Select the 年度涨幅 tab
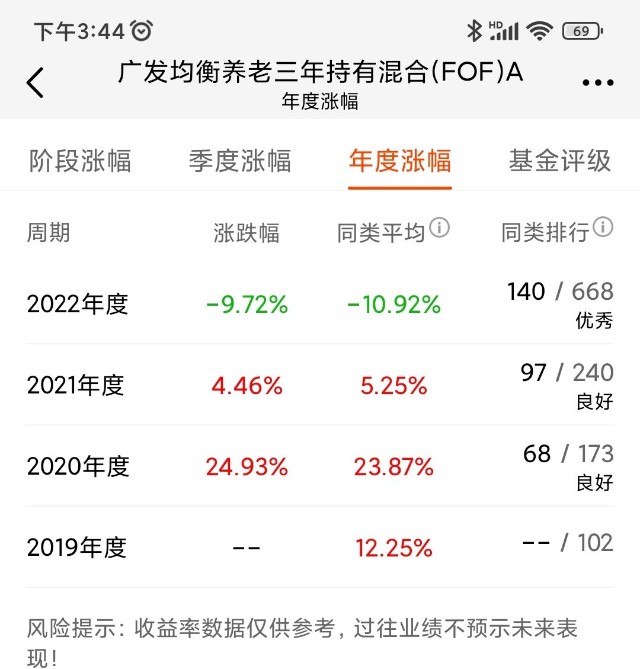 pos(400,161)
